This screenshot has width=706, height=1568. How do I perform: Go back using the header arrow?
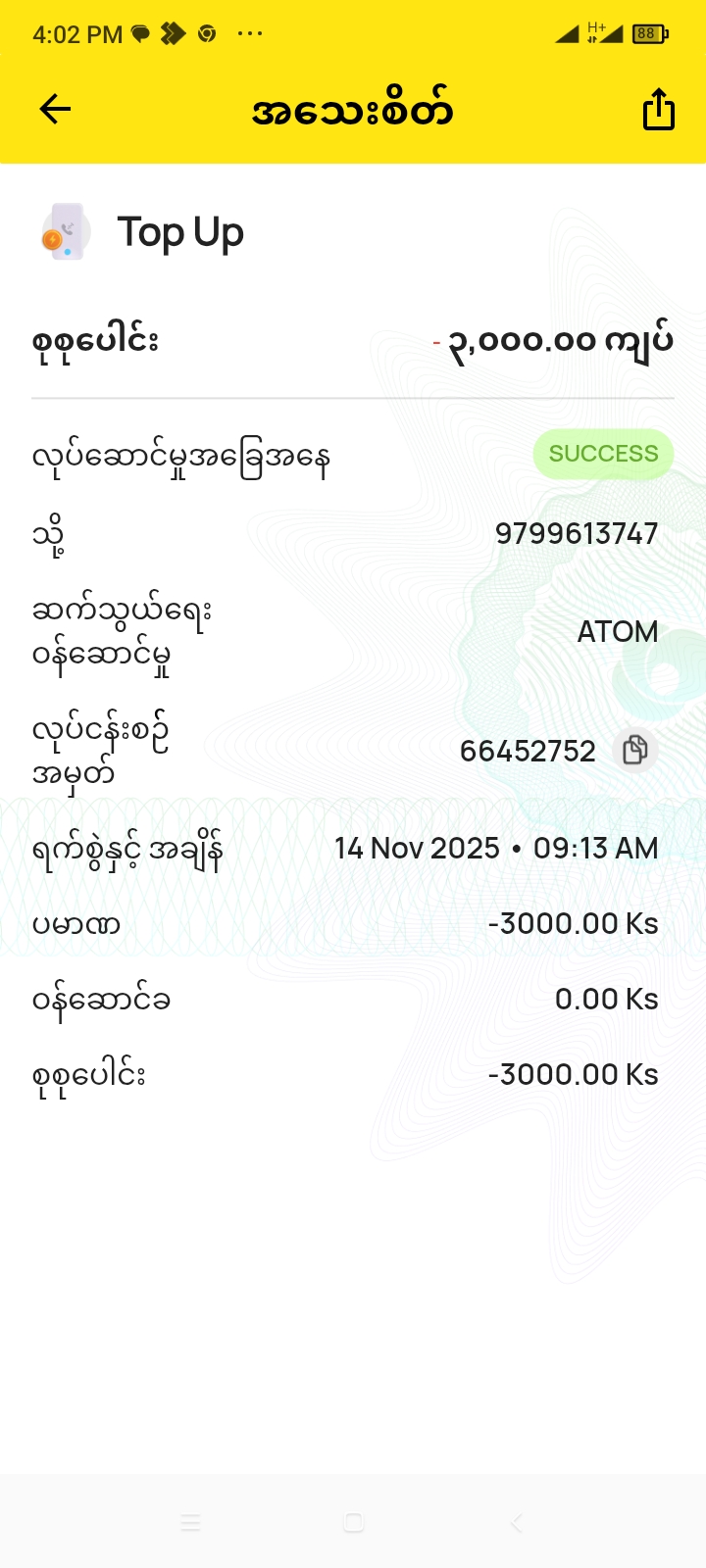56,109
